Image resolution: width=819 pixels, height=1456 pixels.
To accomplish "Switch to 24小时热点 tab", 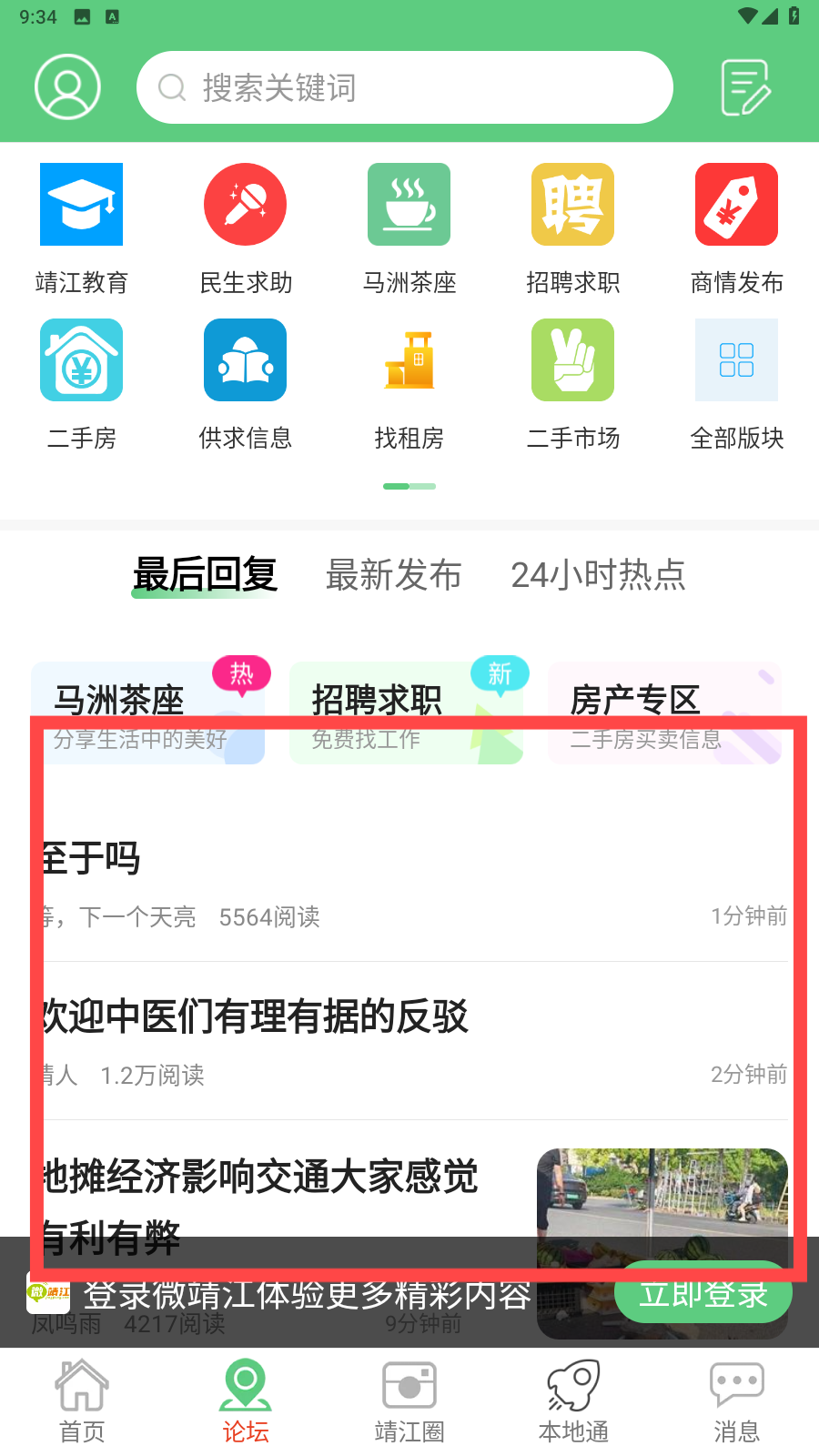I will point(598,575).
